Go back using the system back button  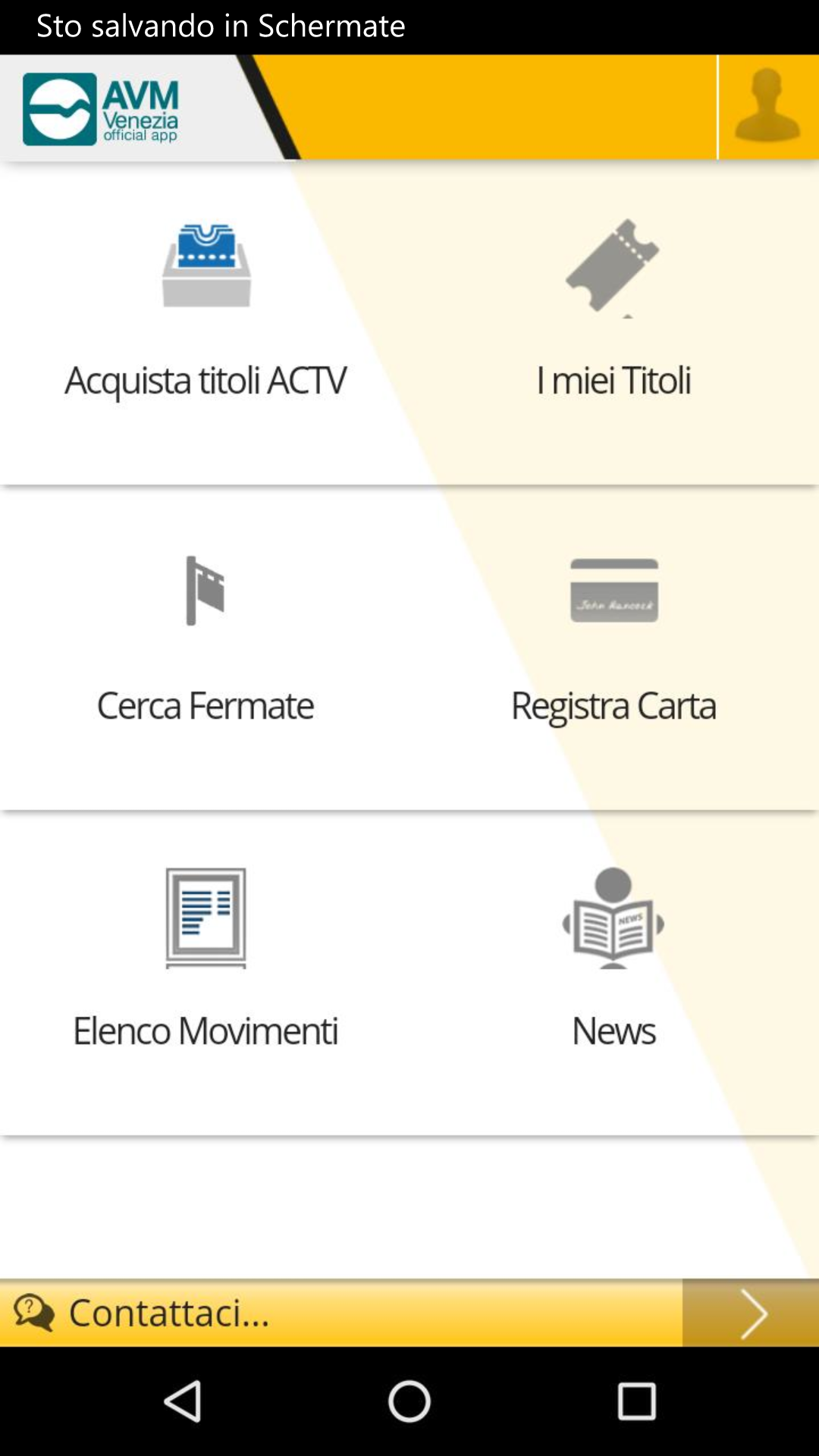pos(182,1401)
